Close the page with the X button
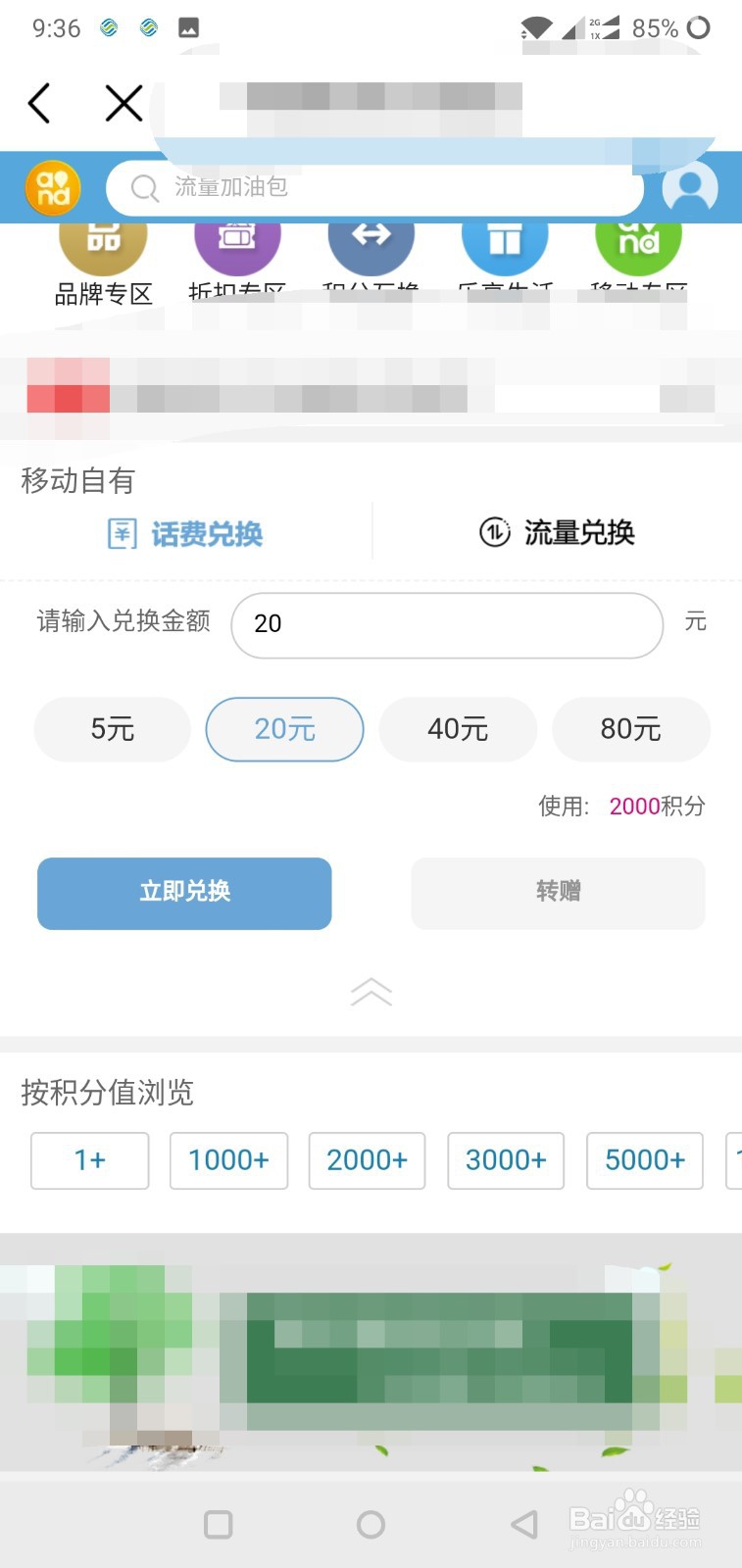The image size is (742, 1568). coord(124,103)
